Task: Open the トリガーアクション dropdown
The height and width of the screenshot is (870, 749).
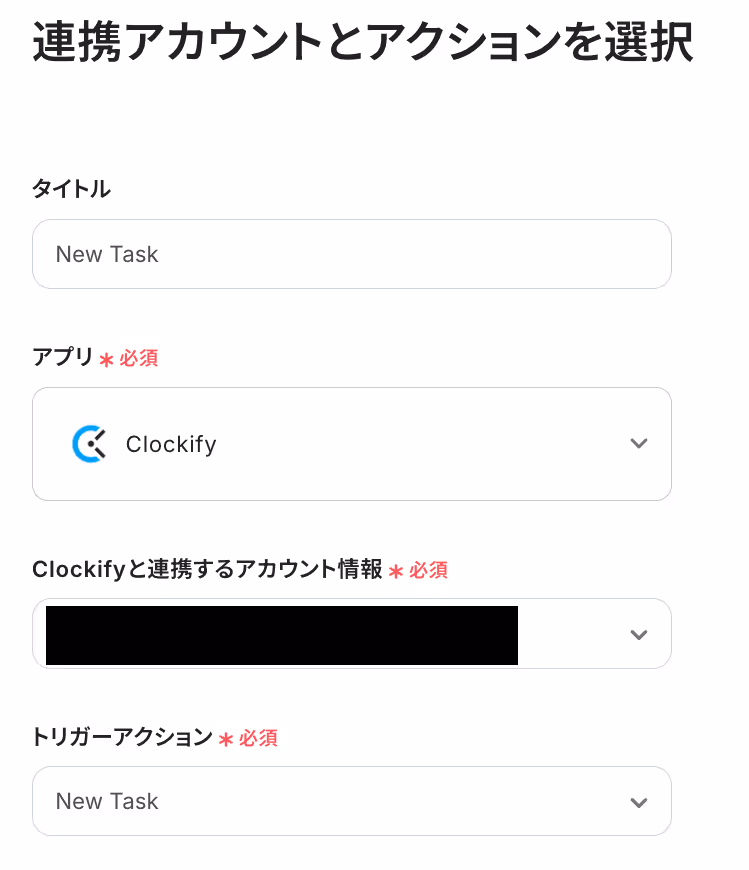Action: (351, 801)
